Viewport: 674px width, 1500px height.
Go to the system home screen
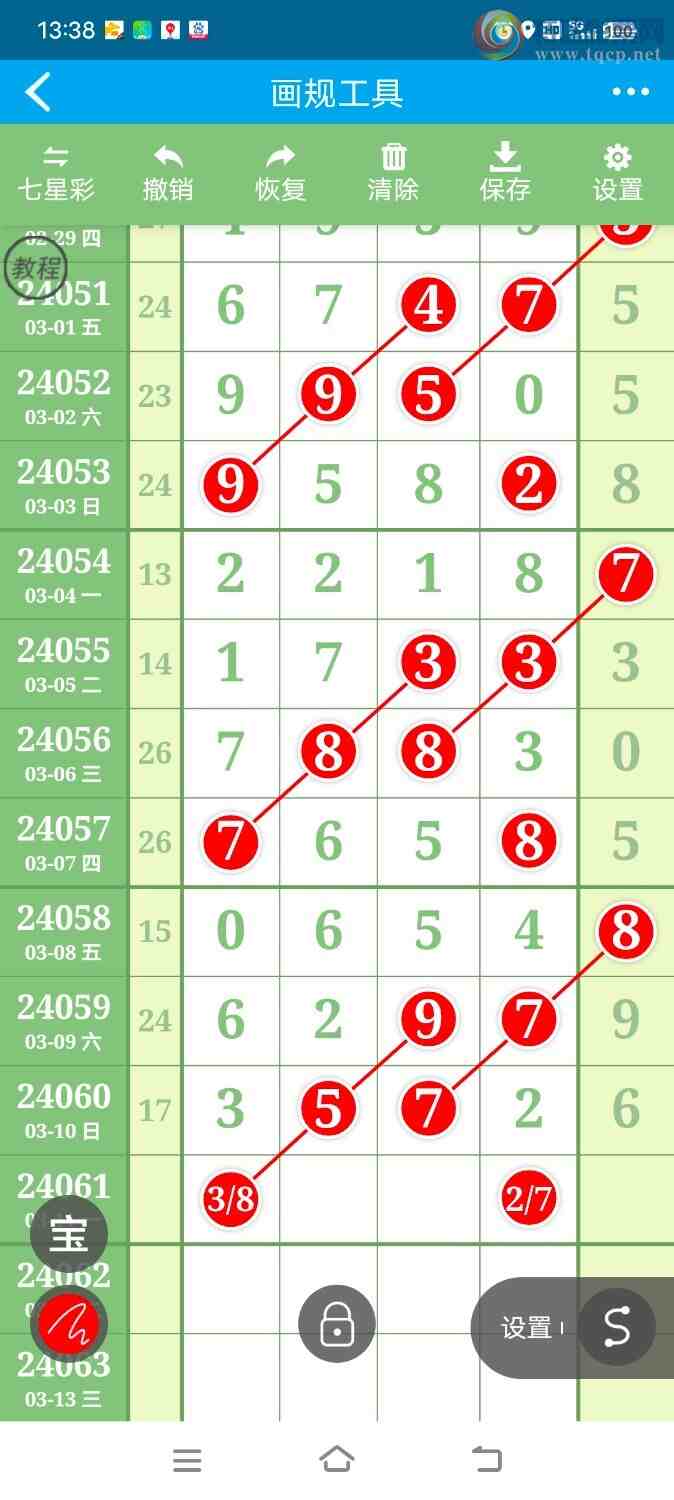coord(337,1460)
